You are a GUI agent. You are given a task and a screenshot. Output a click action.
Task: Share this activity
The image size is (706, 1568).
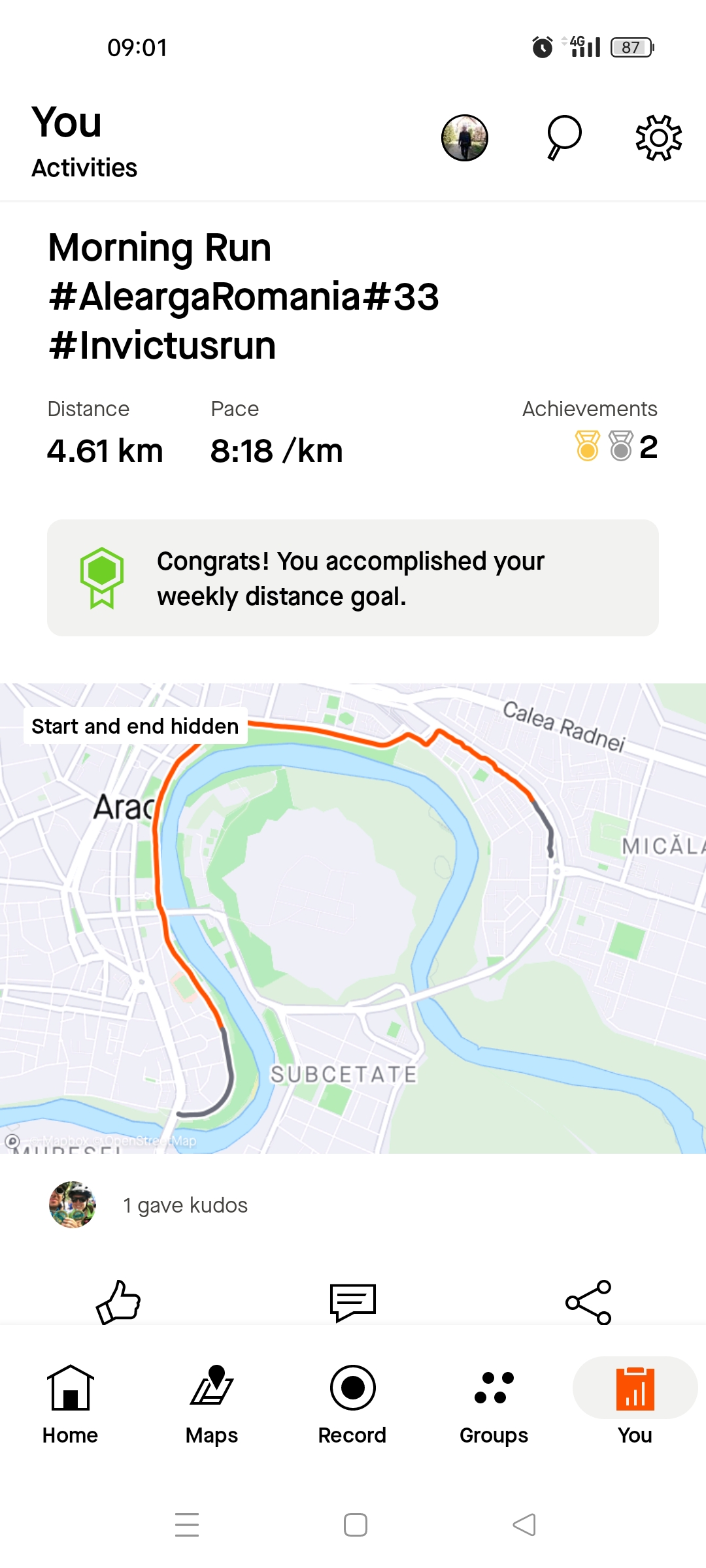pos(588,1302)
